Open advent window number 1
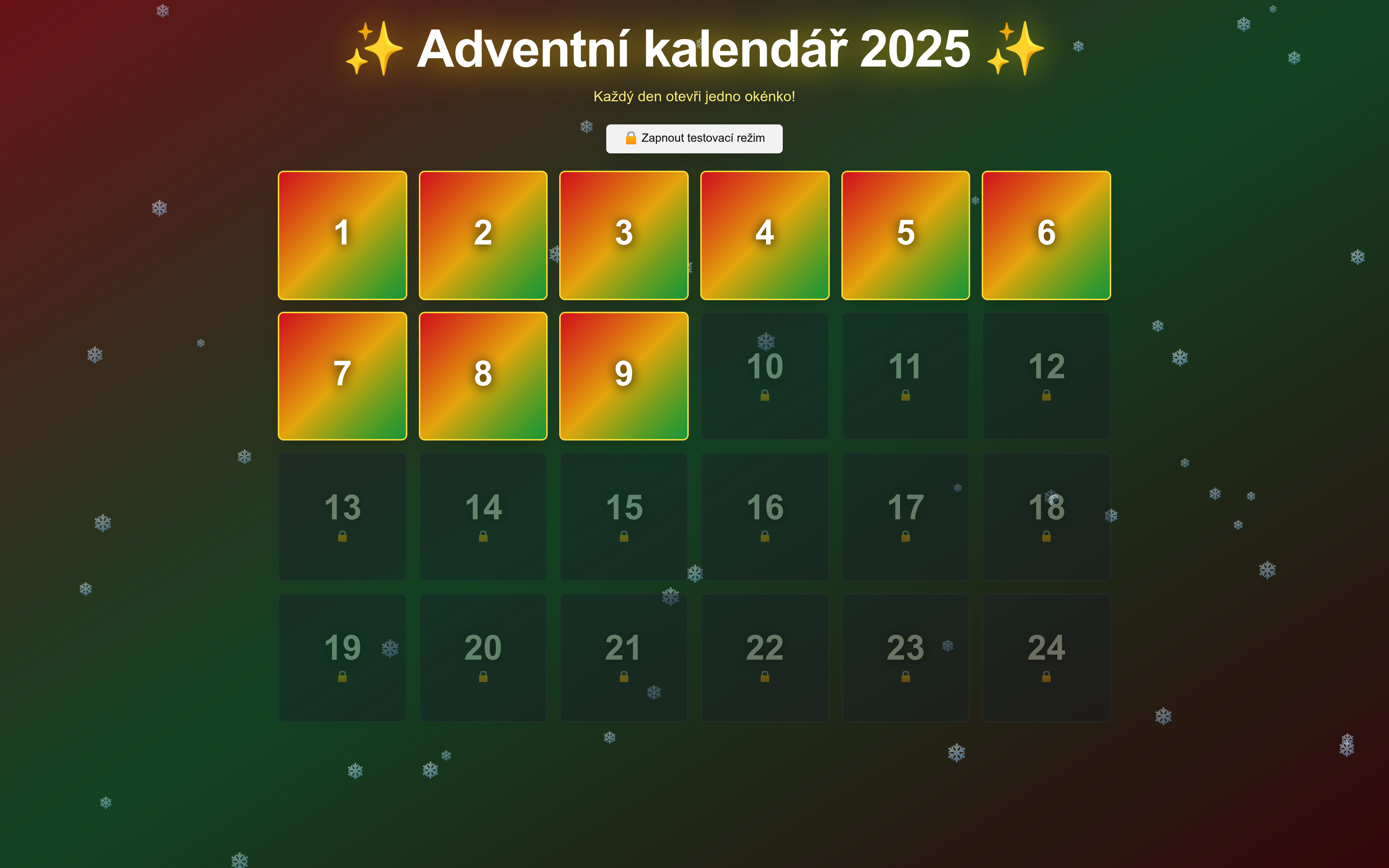 pos(342,235)
